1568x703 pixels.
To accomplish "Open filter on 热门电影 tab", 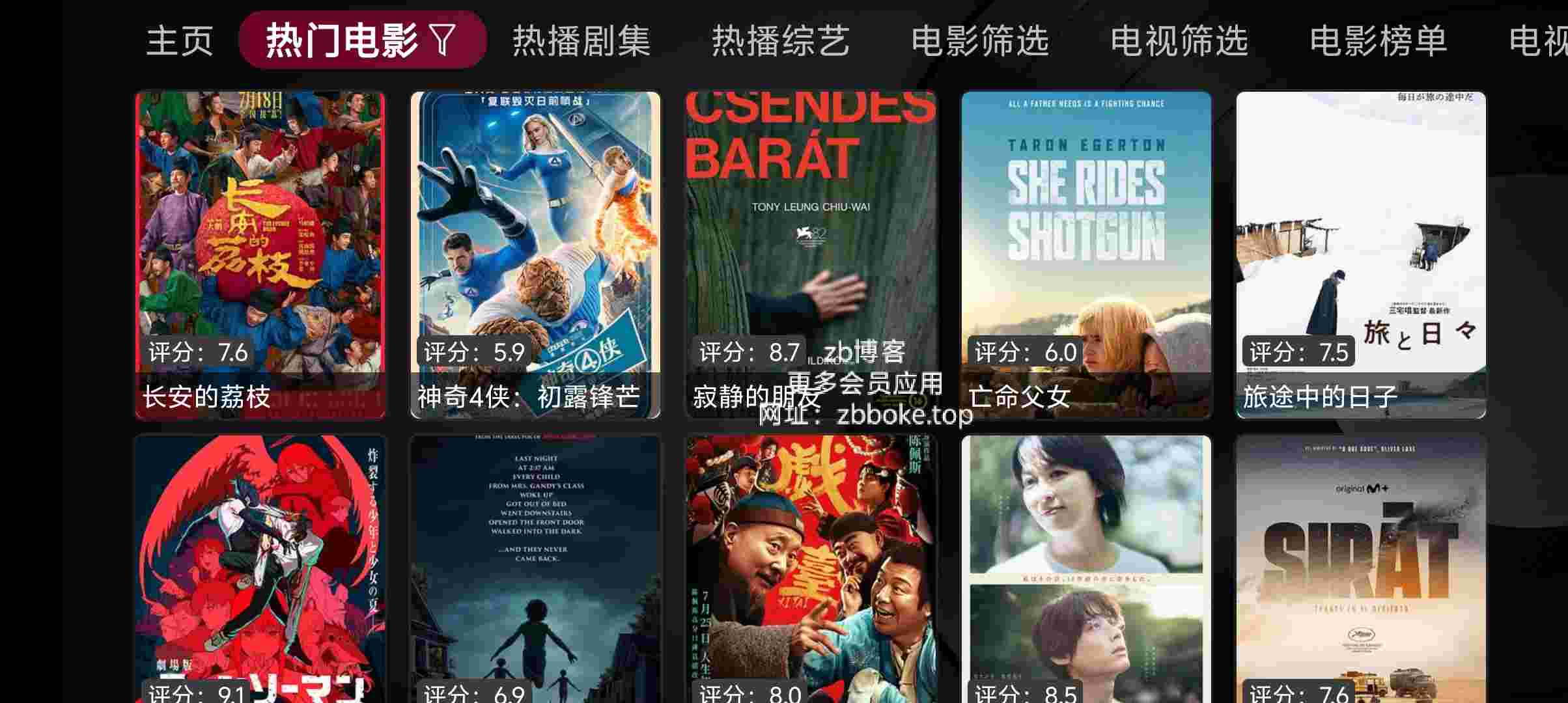I will pyautogui.click(x=443, y=40).
